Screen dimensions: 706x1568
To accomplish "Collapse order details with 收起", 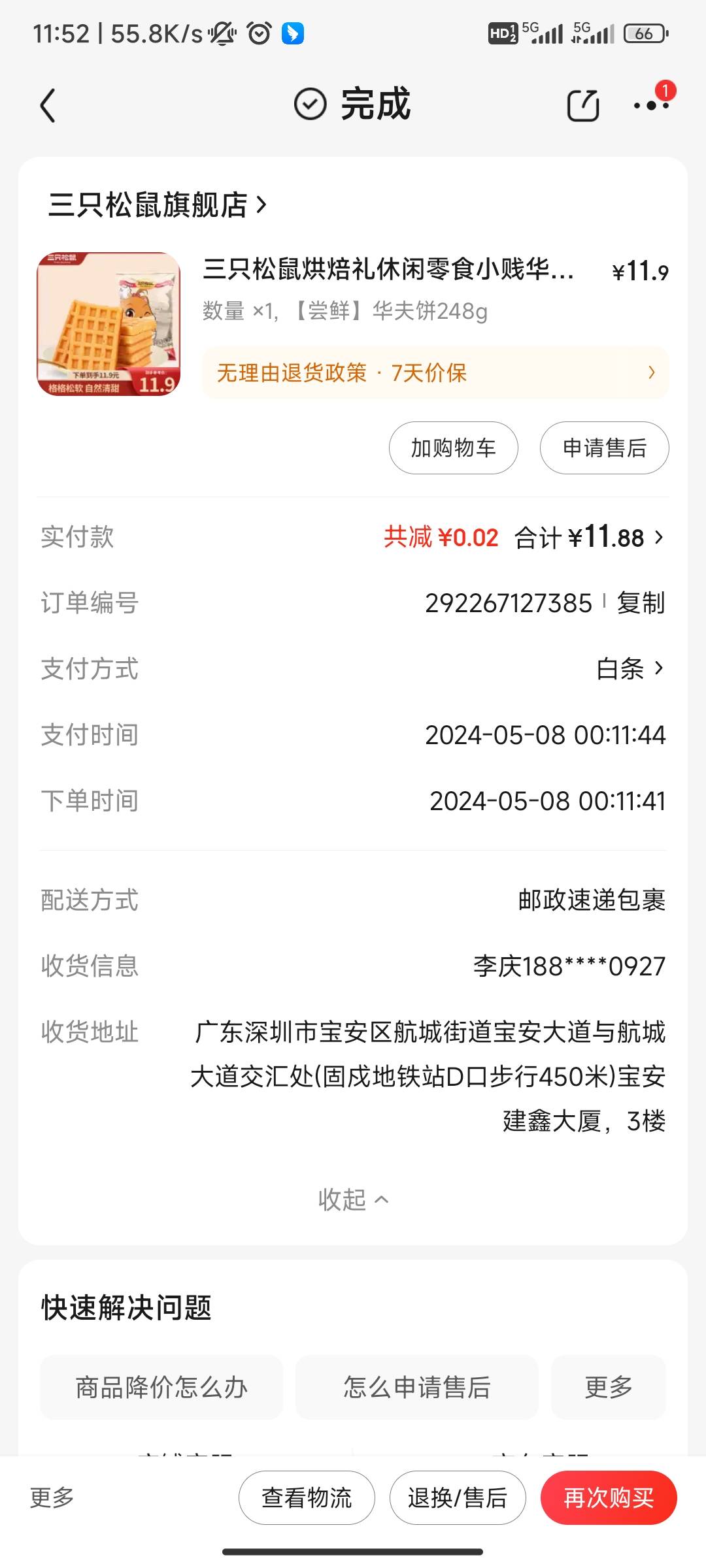I will [x=353, y=1200].
